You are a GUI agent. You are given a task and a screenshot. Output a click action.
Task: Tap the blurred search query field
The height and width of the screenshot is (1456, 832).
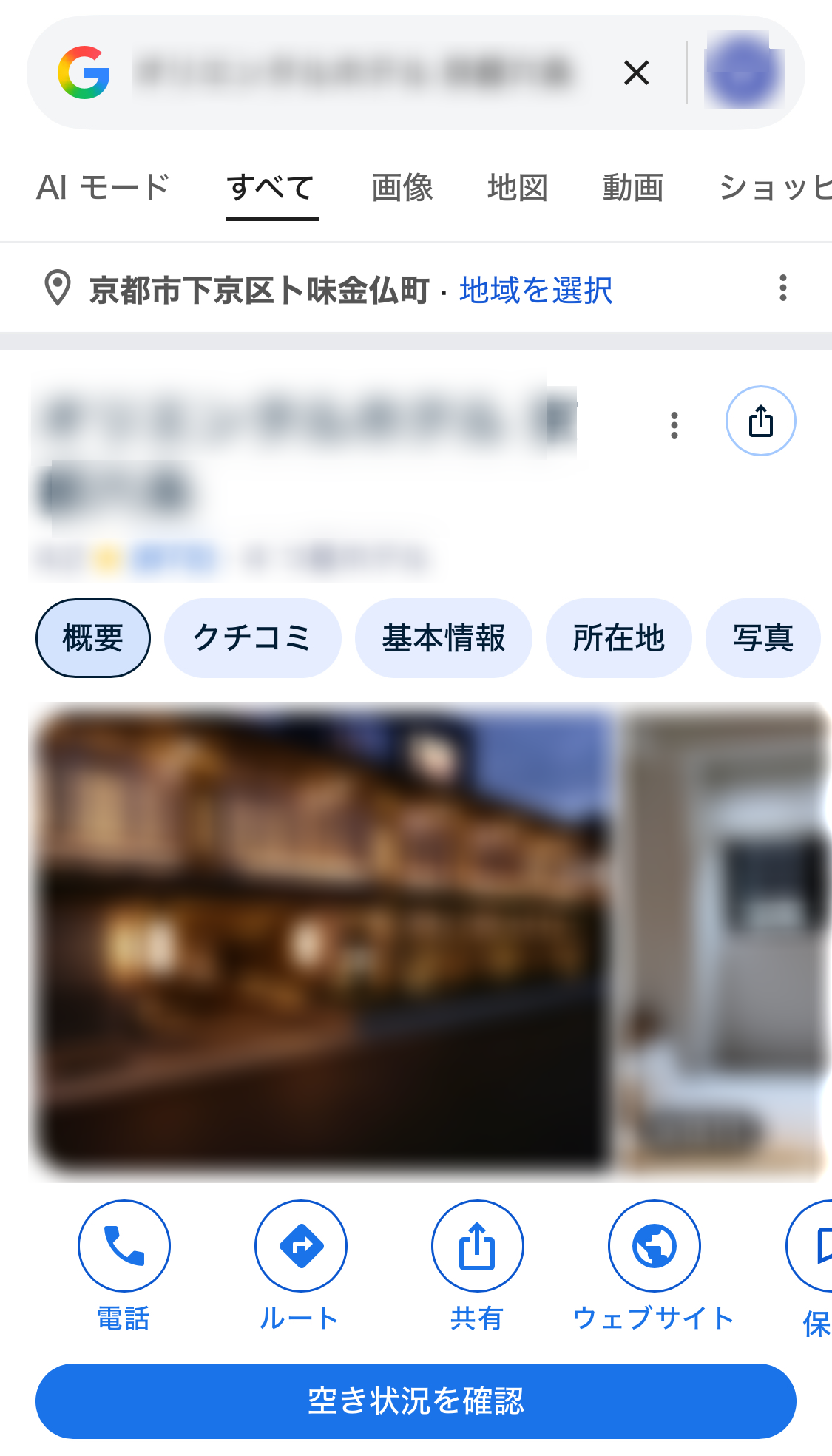[x=355, y=72]
